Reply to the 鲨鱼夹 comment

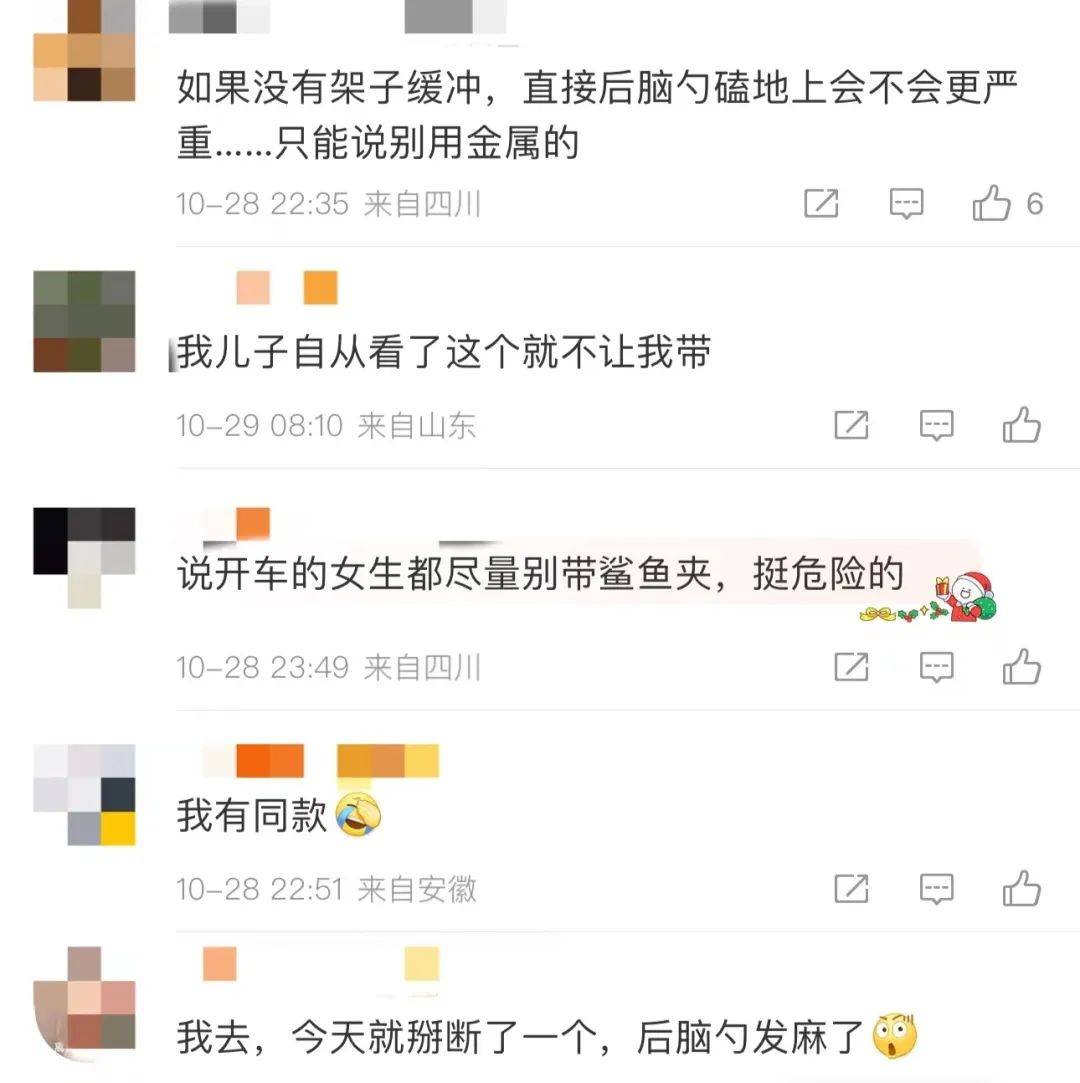tap(936, 667)
